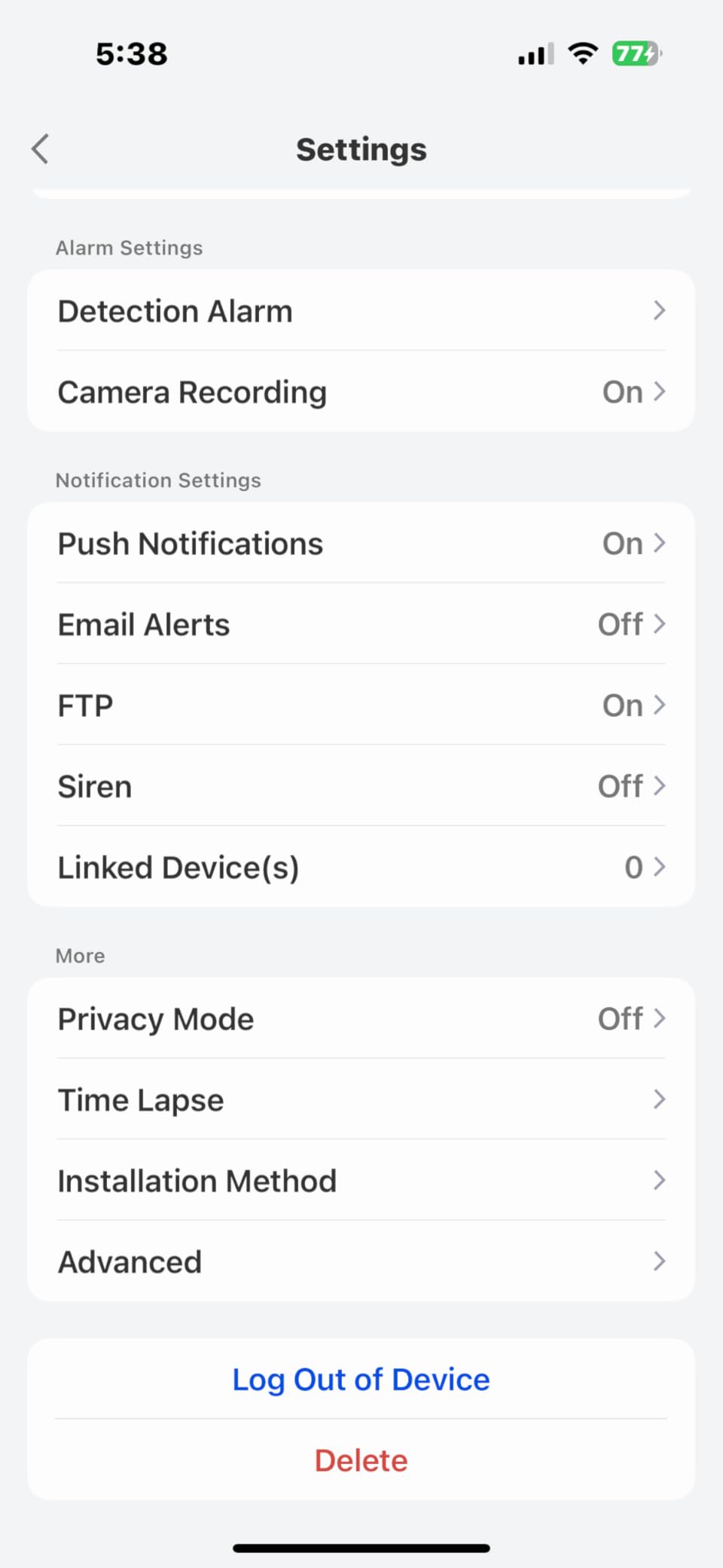Image resolution: width=723 pixels, height=1568 pixels.
Task: Configure Email Alerts
Action: pyautogui.click(x=361, y=624)
